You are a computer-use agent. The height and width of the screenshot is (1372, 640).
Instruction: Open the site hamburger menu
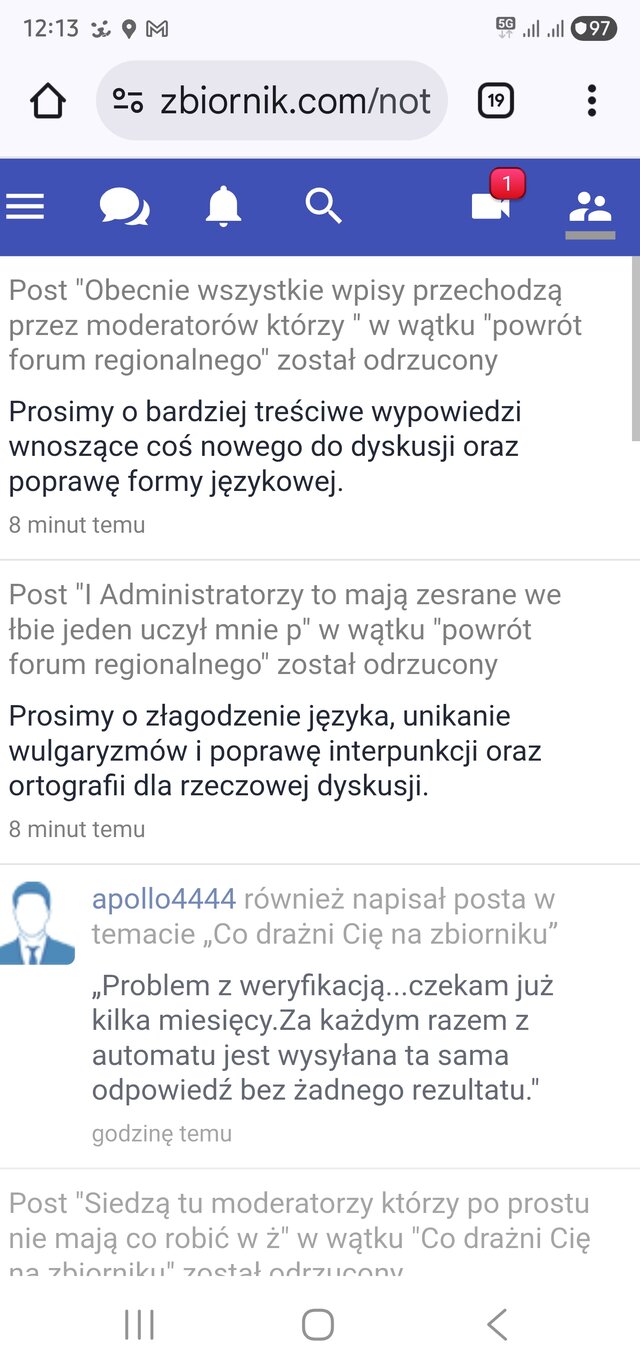coord(26,207)
